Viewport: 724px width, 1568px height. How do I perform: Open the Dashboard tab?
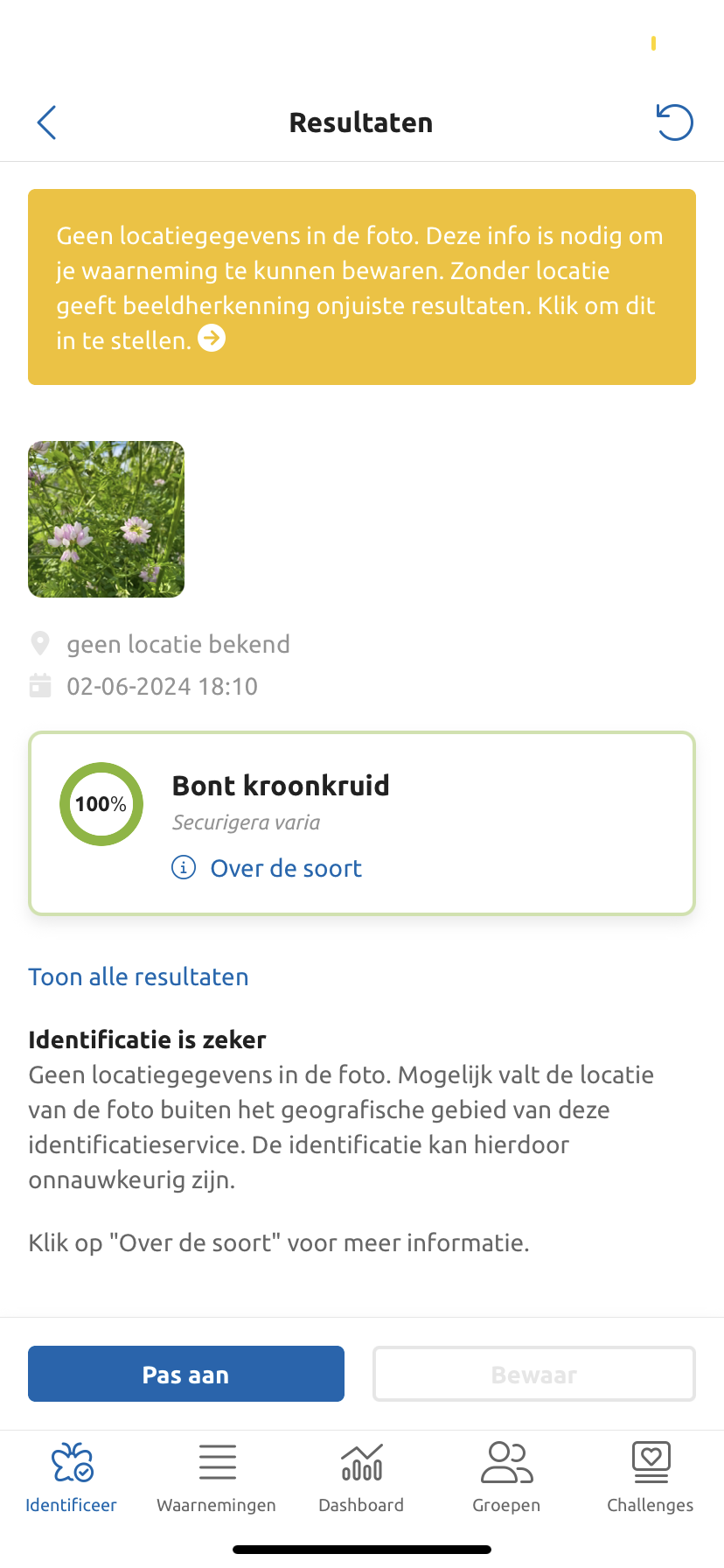pos(361,1477)
